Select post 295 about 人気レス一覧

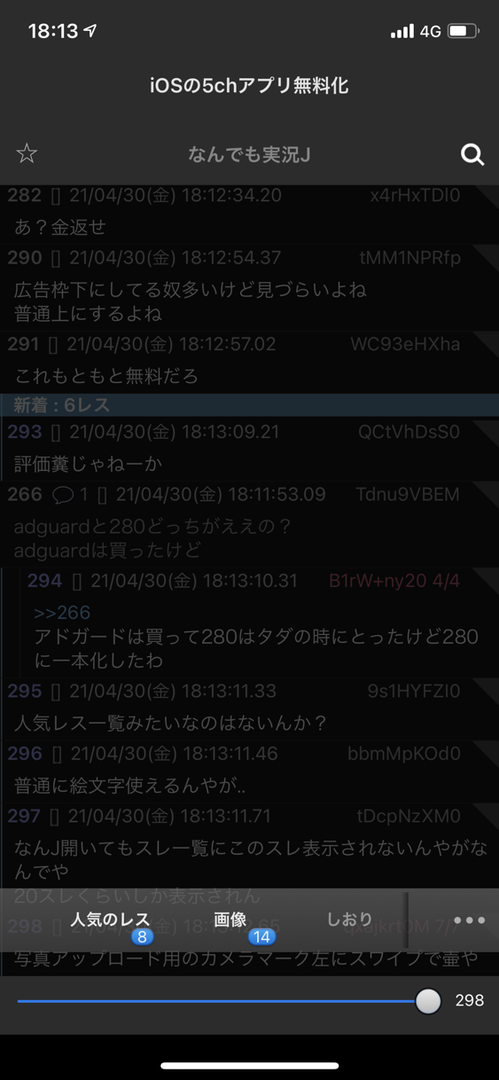250,707
